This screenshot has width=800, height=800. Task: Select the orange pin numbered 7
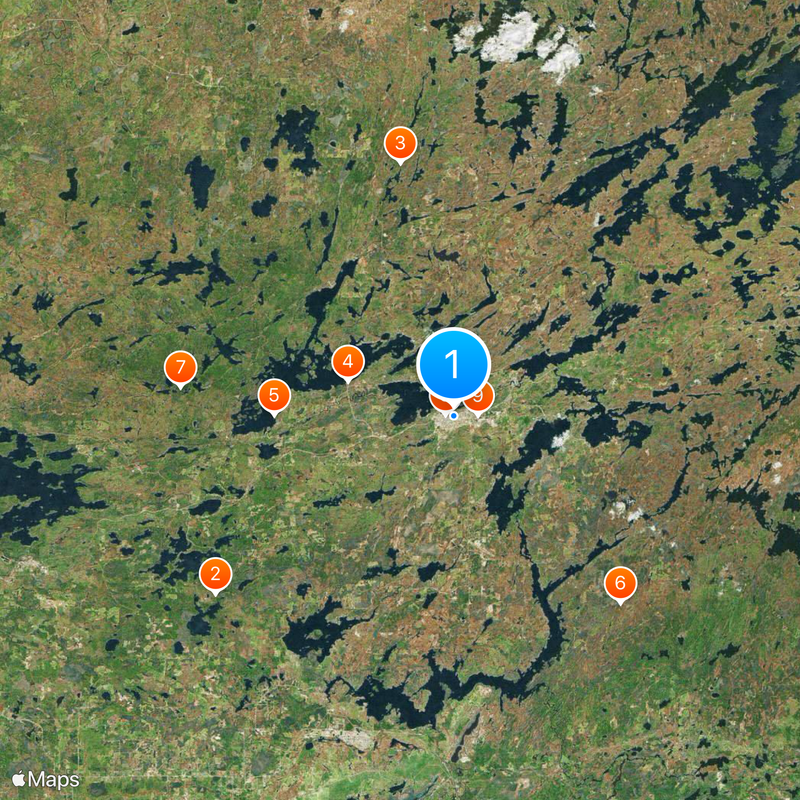[x=180, y=368]
